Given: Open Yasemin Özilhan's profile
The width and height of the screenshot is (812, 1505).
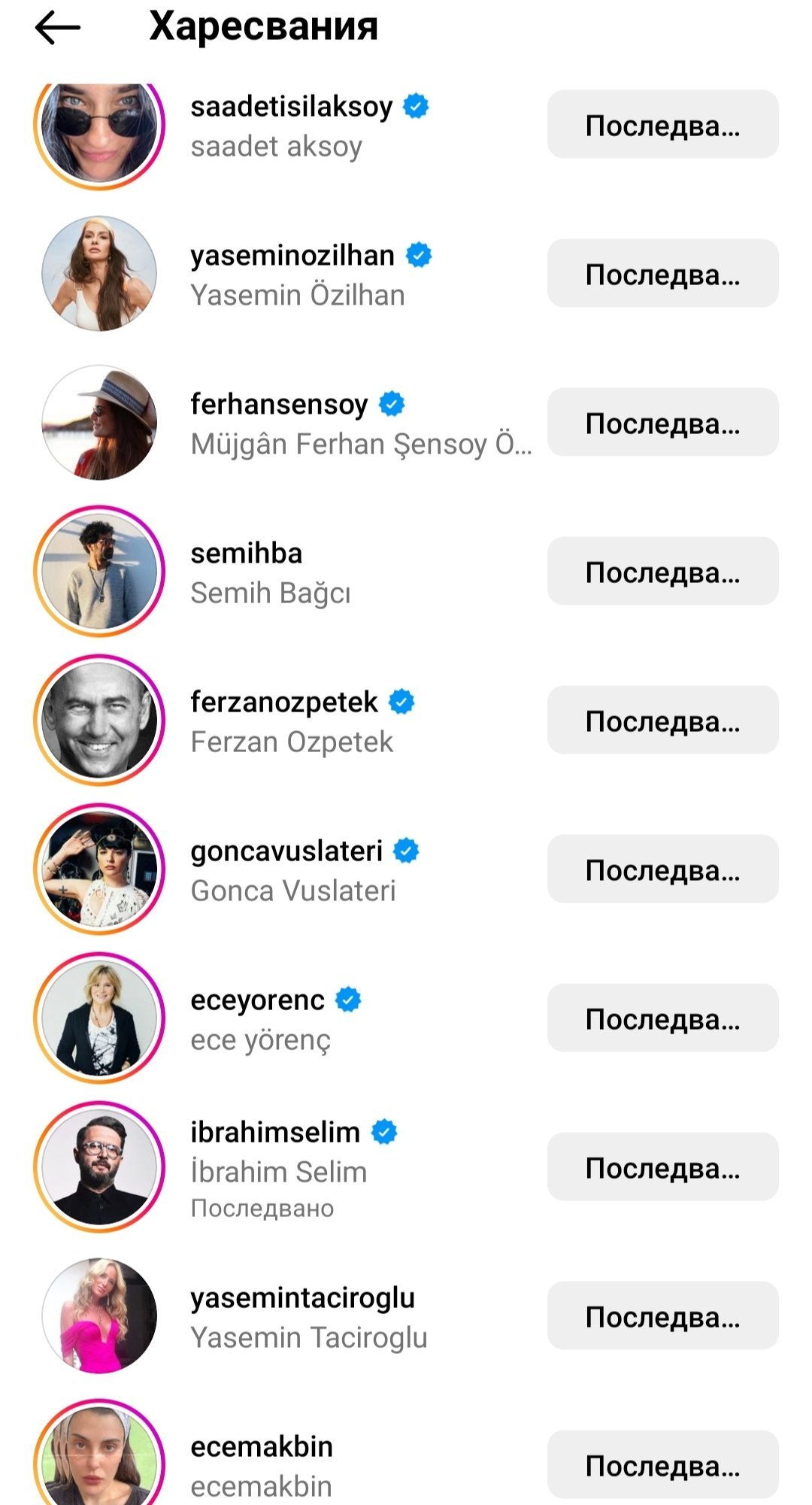Looking at the screenshot, I should (x=292, y=256).
